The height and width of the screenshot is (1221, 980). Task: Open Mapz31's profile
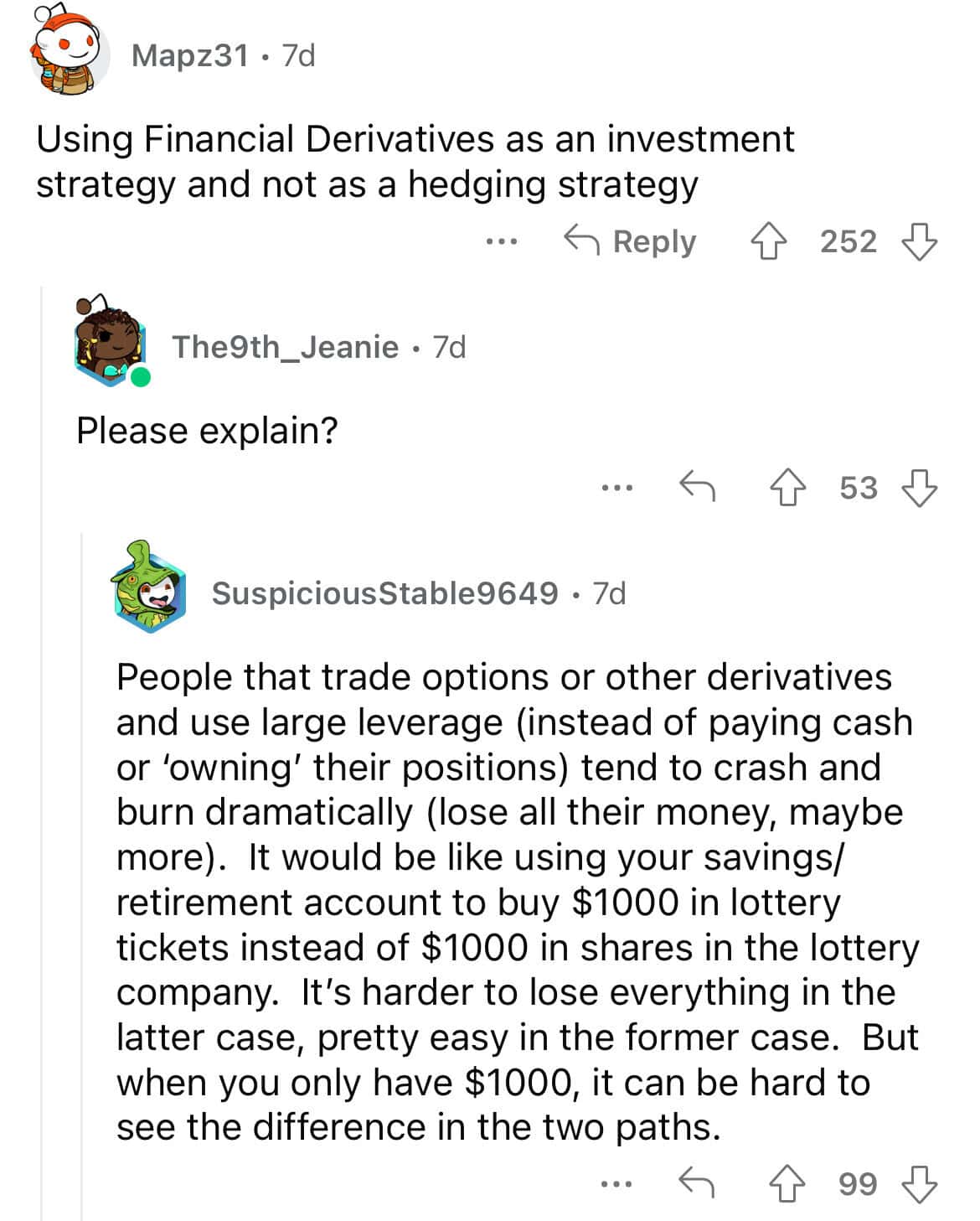click(190, 55)
